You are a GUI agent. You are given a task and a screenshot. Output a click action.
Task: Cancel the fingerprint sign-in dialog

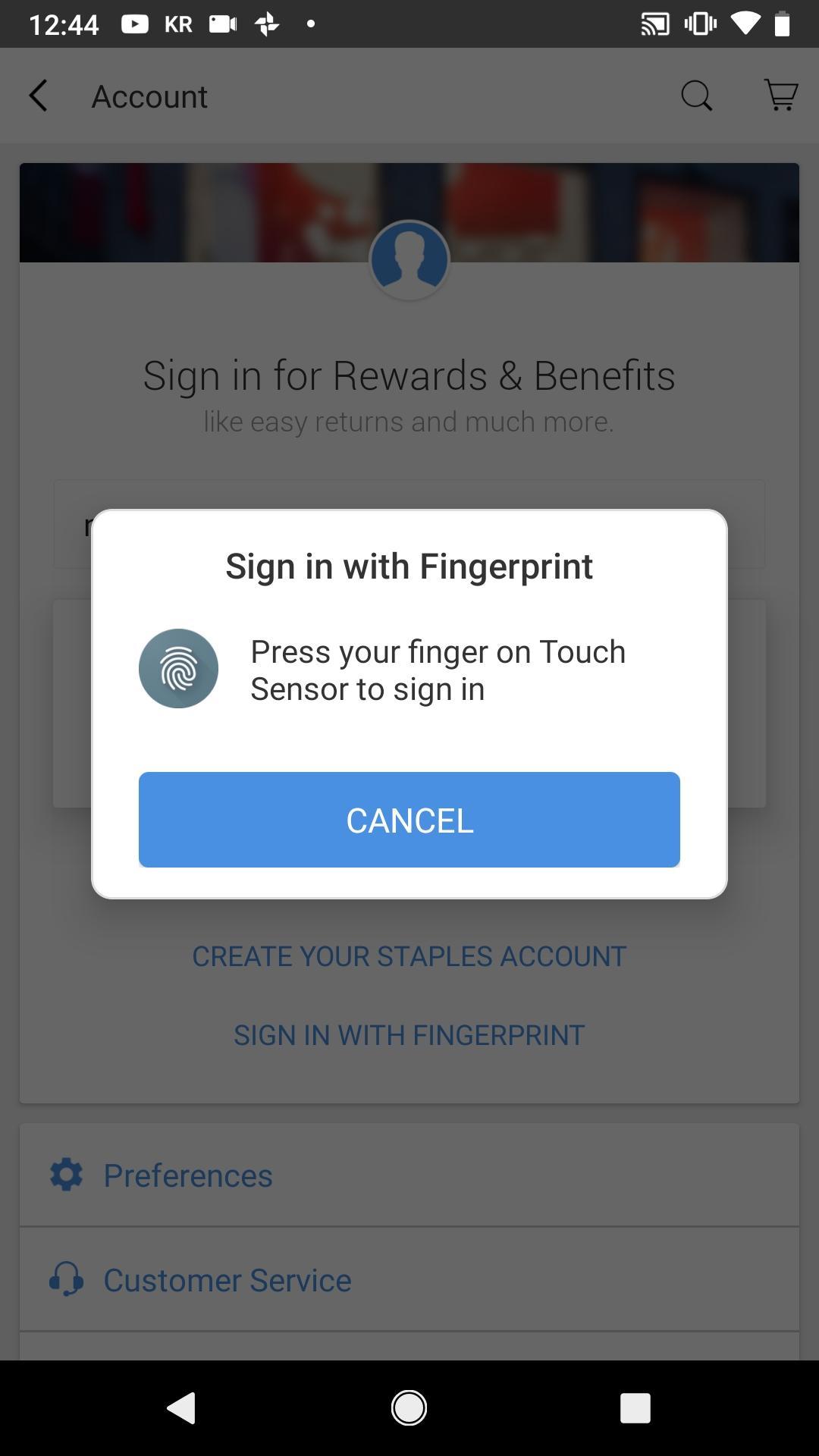point(409,820)
